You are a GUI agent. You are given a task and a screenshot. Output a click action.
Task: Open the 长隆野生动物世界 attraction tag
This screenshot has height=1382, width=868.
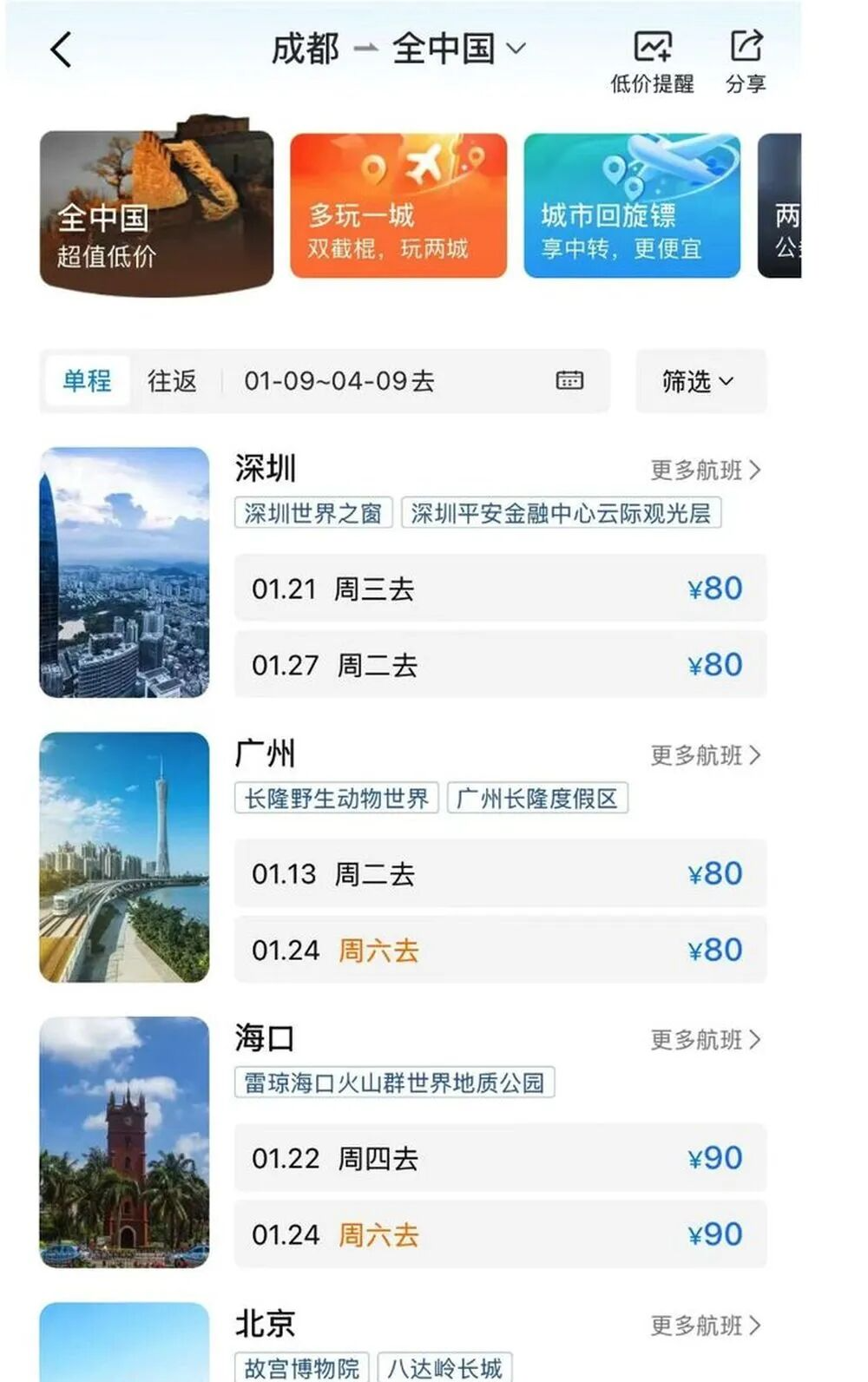coord(337,798)
